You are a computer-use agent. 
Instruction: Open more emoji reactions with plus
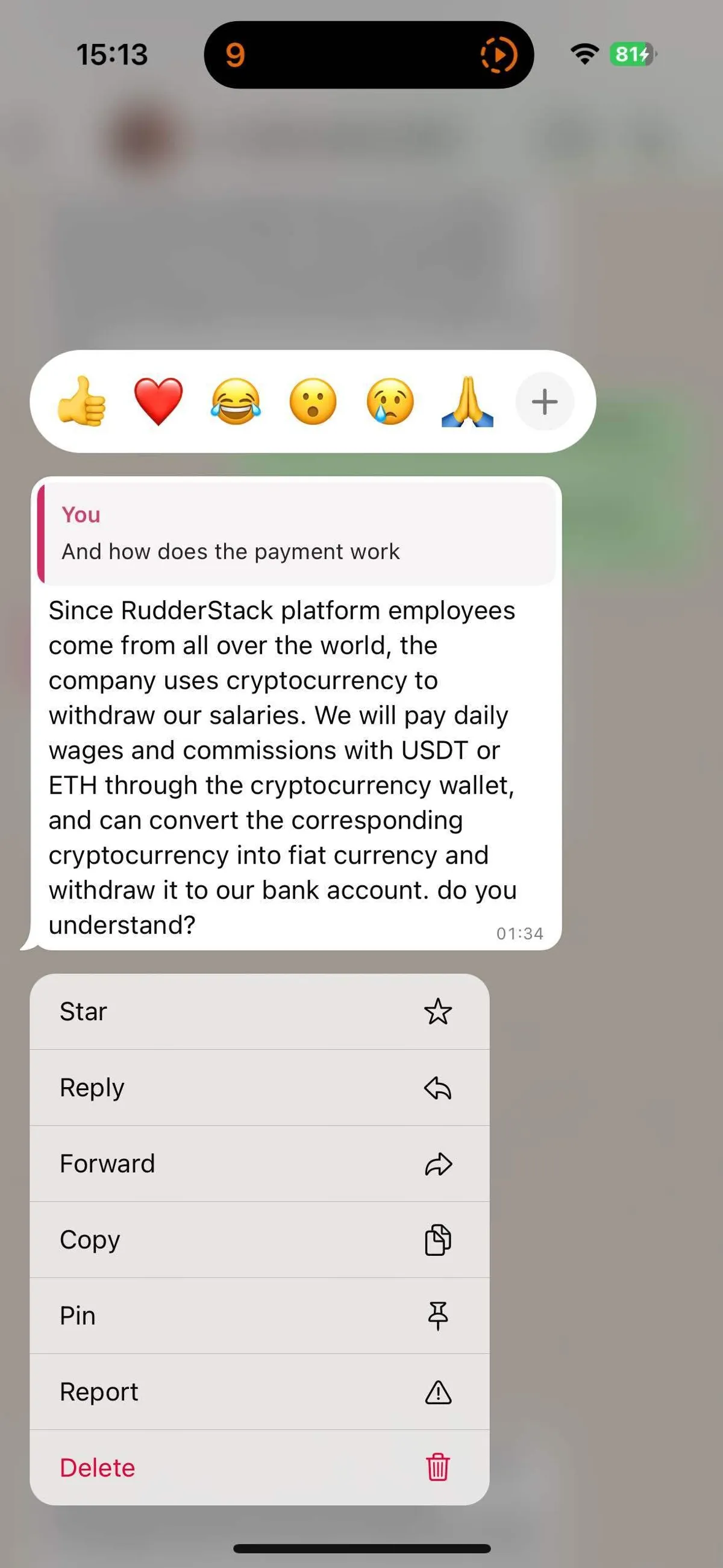click(x=544, y=402)
